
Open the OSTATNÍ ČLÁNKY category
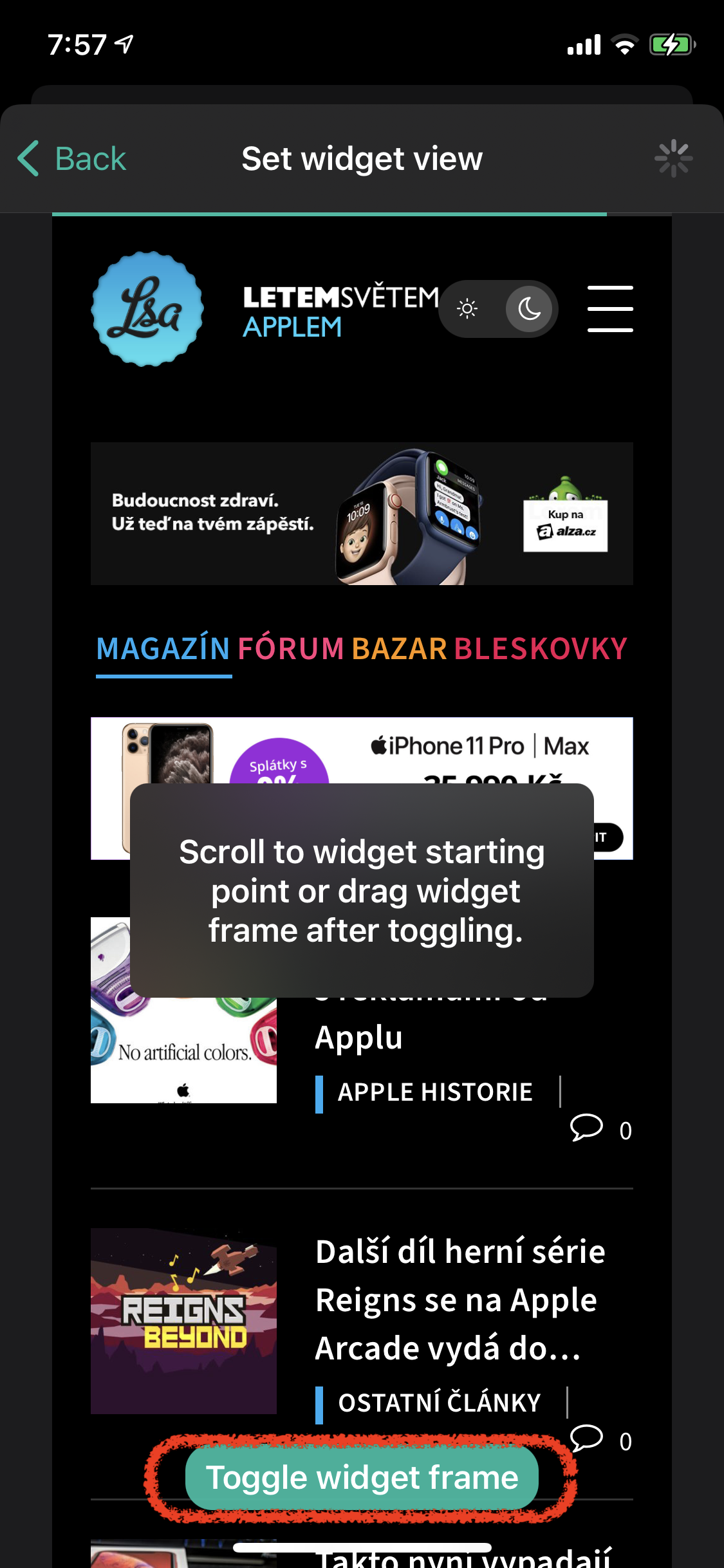[439, 1403]
